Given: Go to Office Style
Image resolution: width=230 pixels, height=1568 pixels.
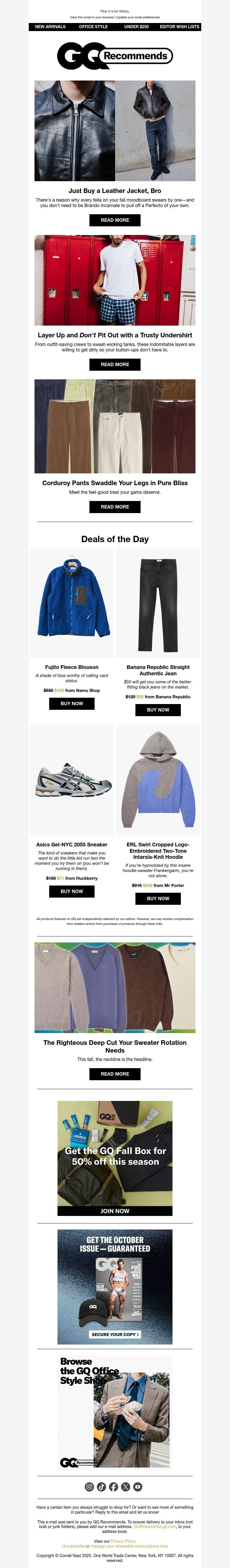Looking at the screenshot, I should (93, 27).
